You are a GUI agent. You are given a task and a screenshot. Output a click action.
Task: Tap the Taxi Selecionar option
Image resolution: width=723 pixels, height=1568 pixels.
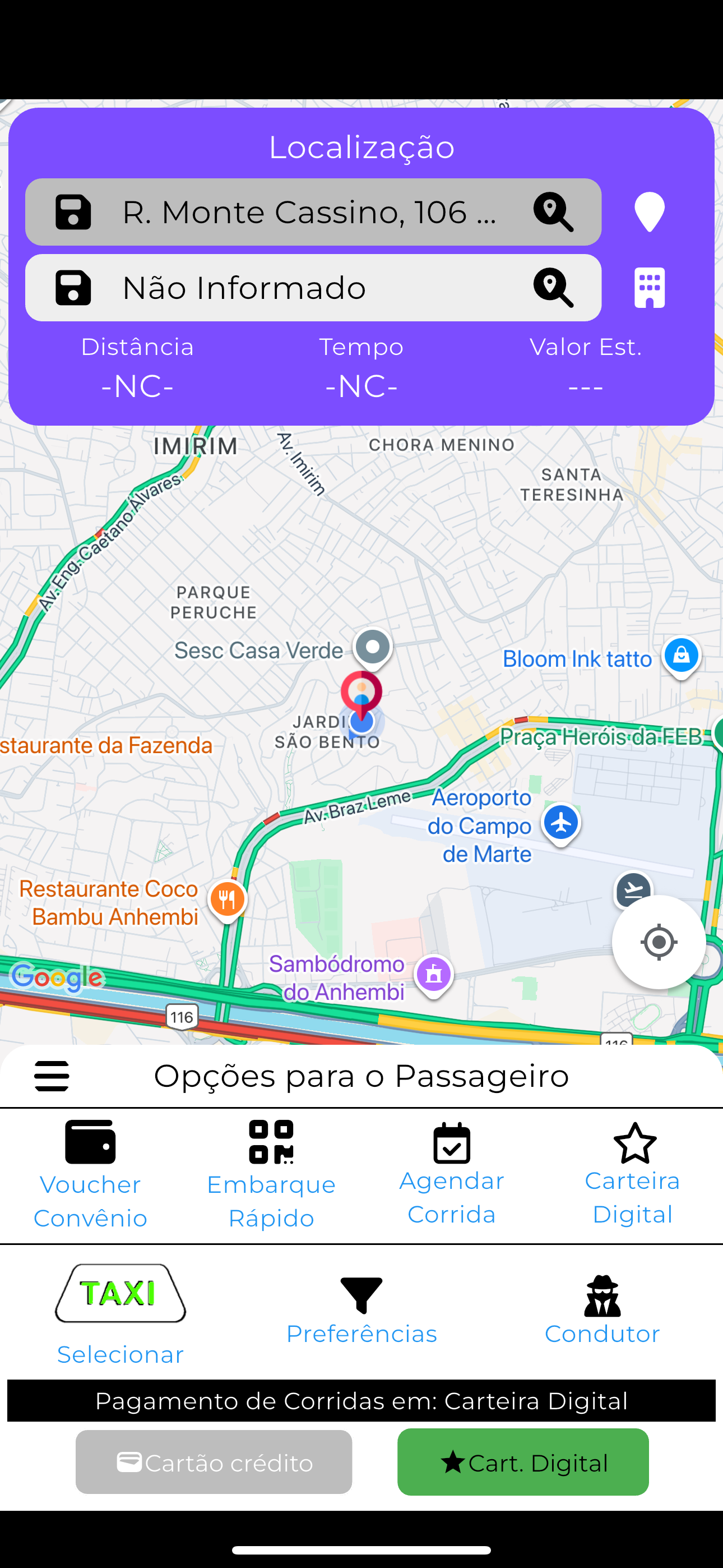[121, 1315]
